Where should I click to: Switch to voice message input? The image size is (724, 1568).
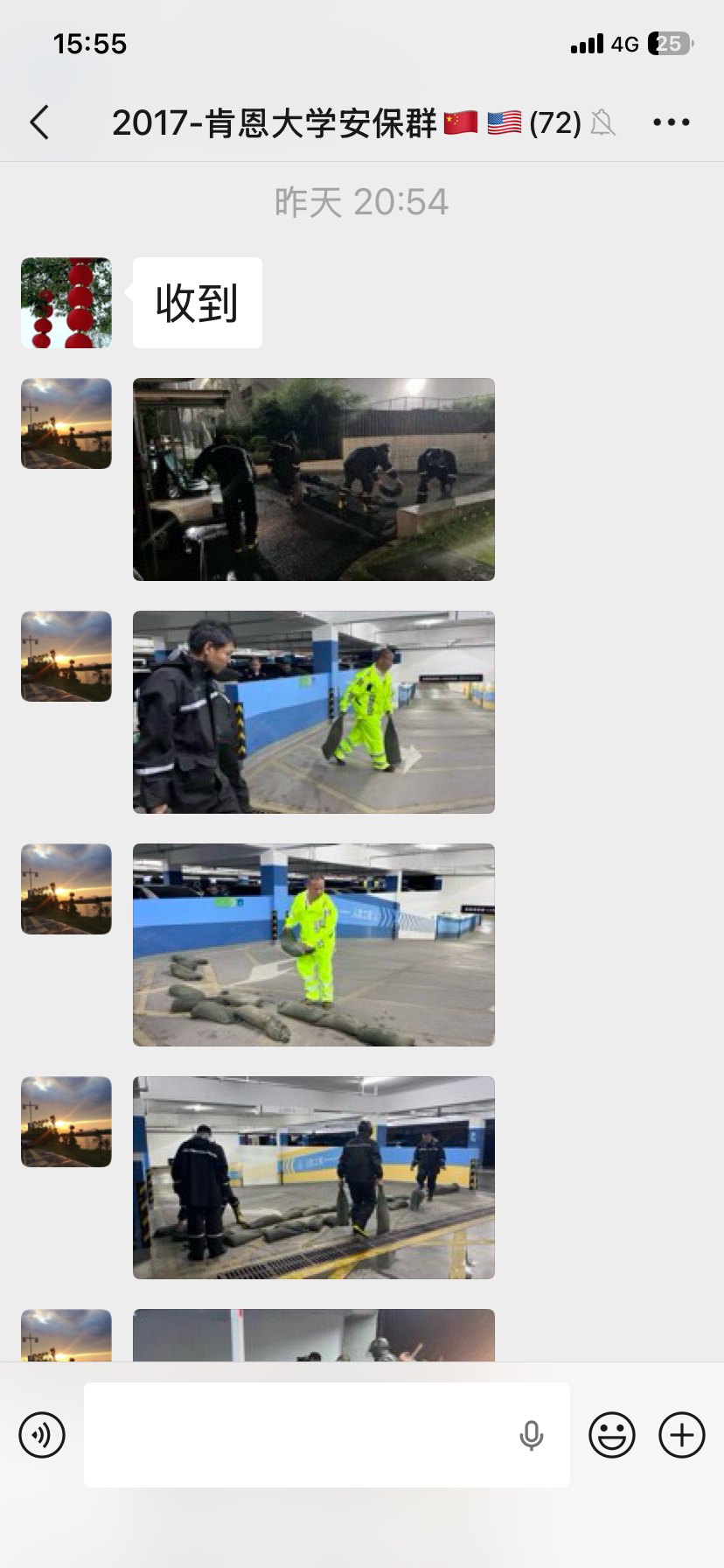(x=42, y=1435)
